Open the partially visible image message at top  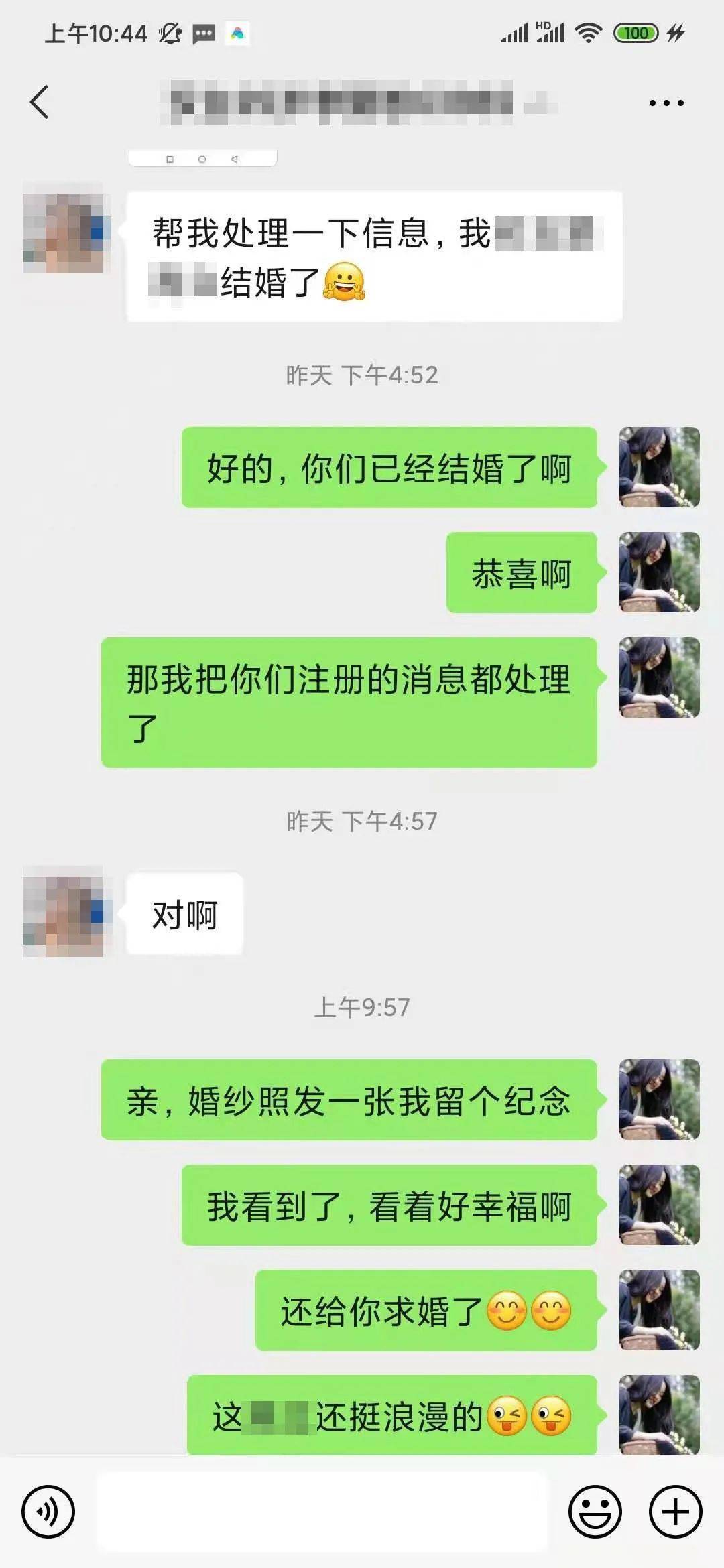tap(202, 158)
